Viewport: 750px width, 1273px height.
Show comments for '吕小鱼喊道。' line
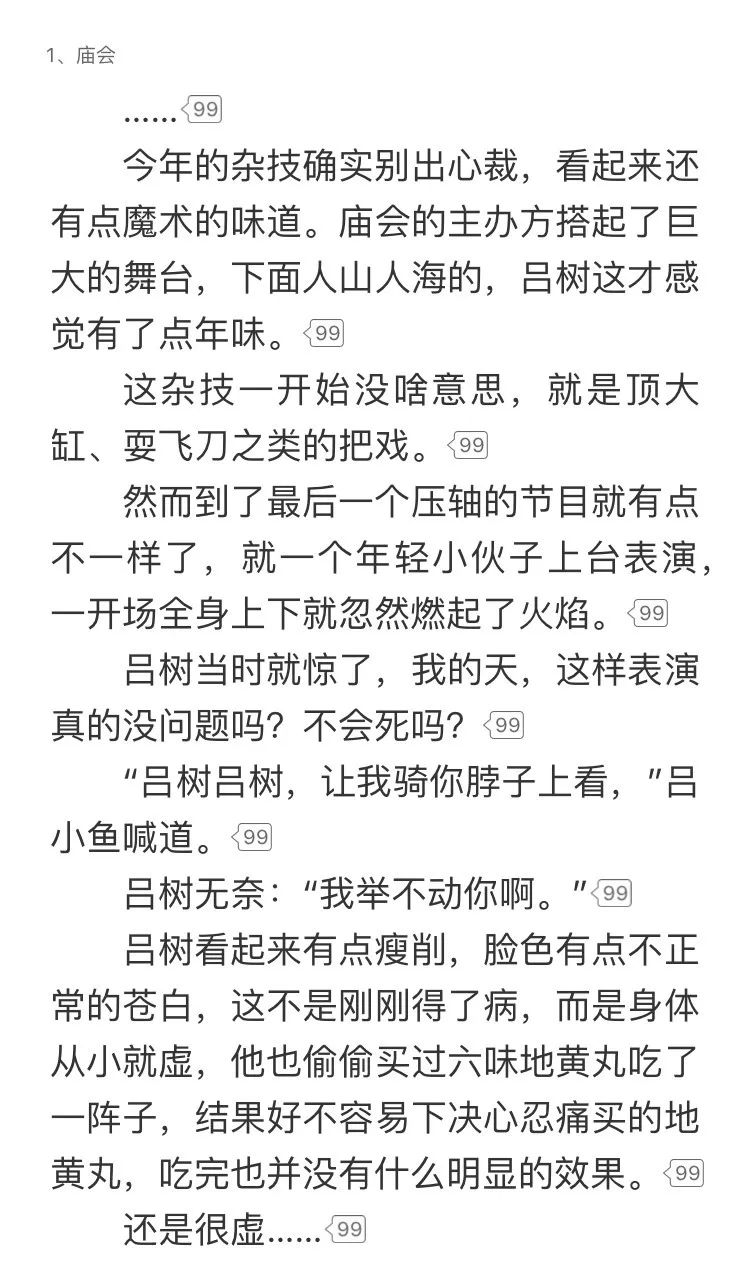[x=251, y=837]
